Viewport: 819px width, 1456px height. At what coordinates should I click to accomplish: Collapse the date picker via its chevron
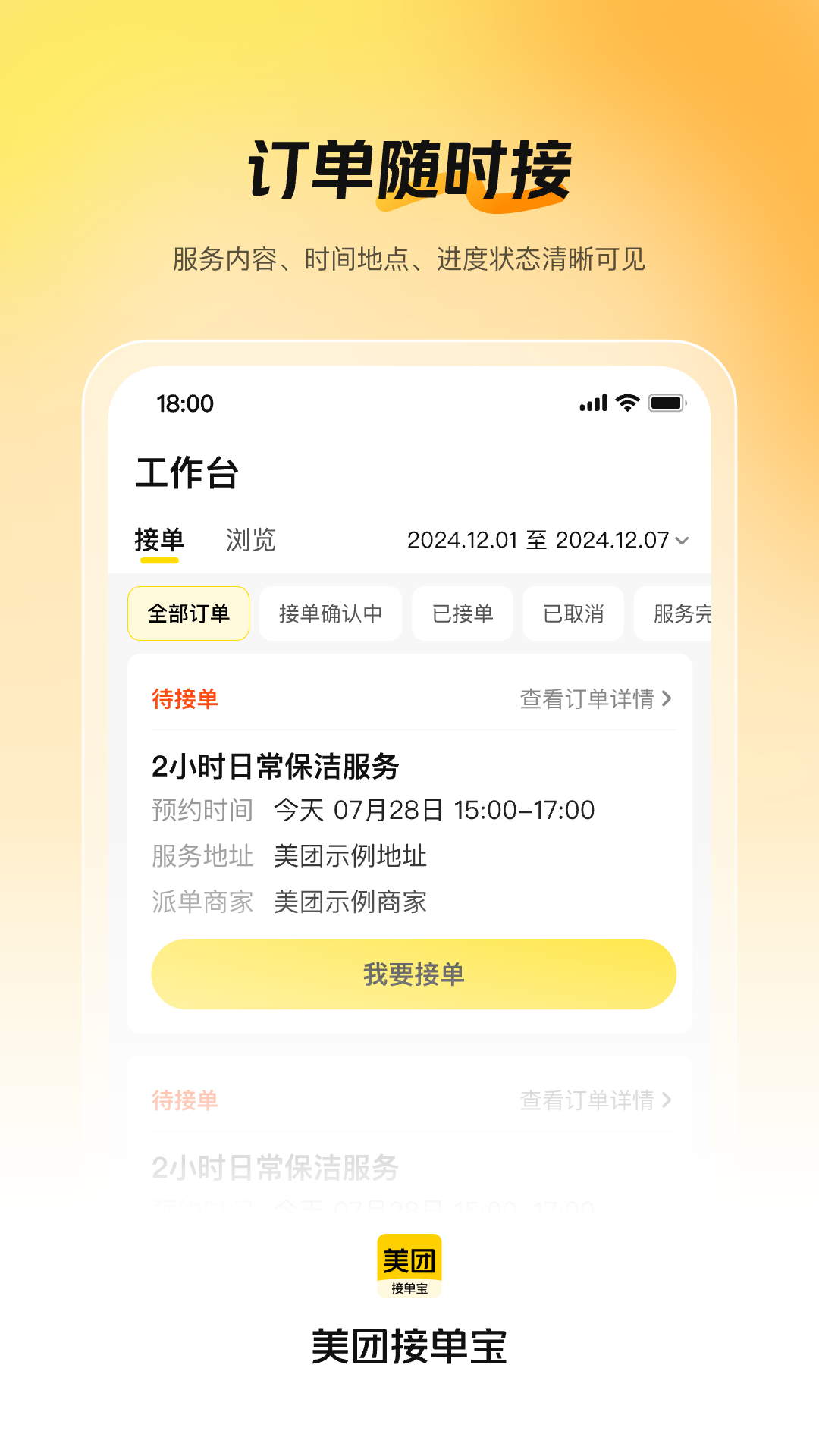pos(683,540)
